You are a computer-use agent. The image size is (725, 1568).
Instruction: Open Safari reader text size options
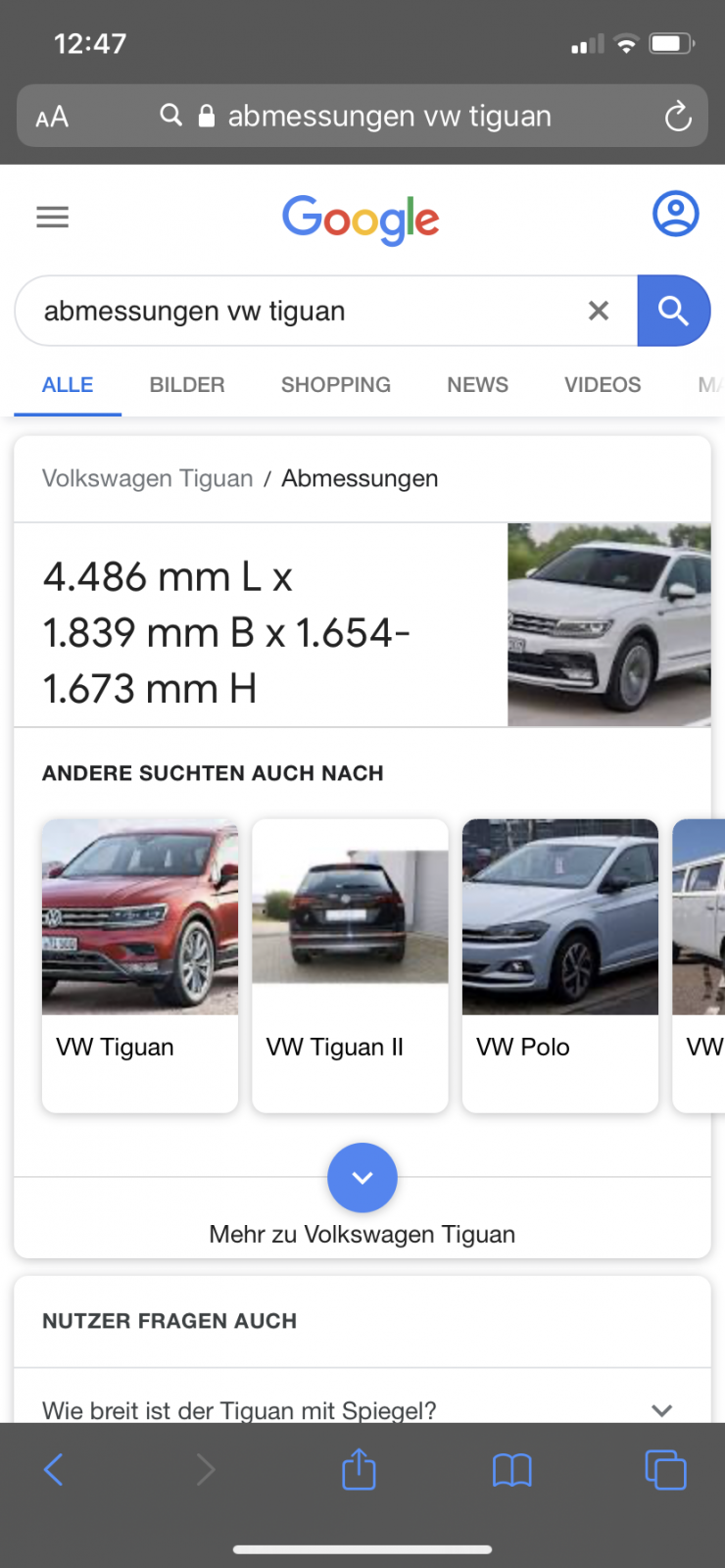click(x=52, y=118)
